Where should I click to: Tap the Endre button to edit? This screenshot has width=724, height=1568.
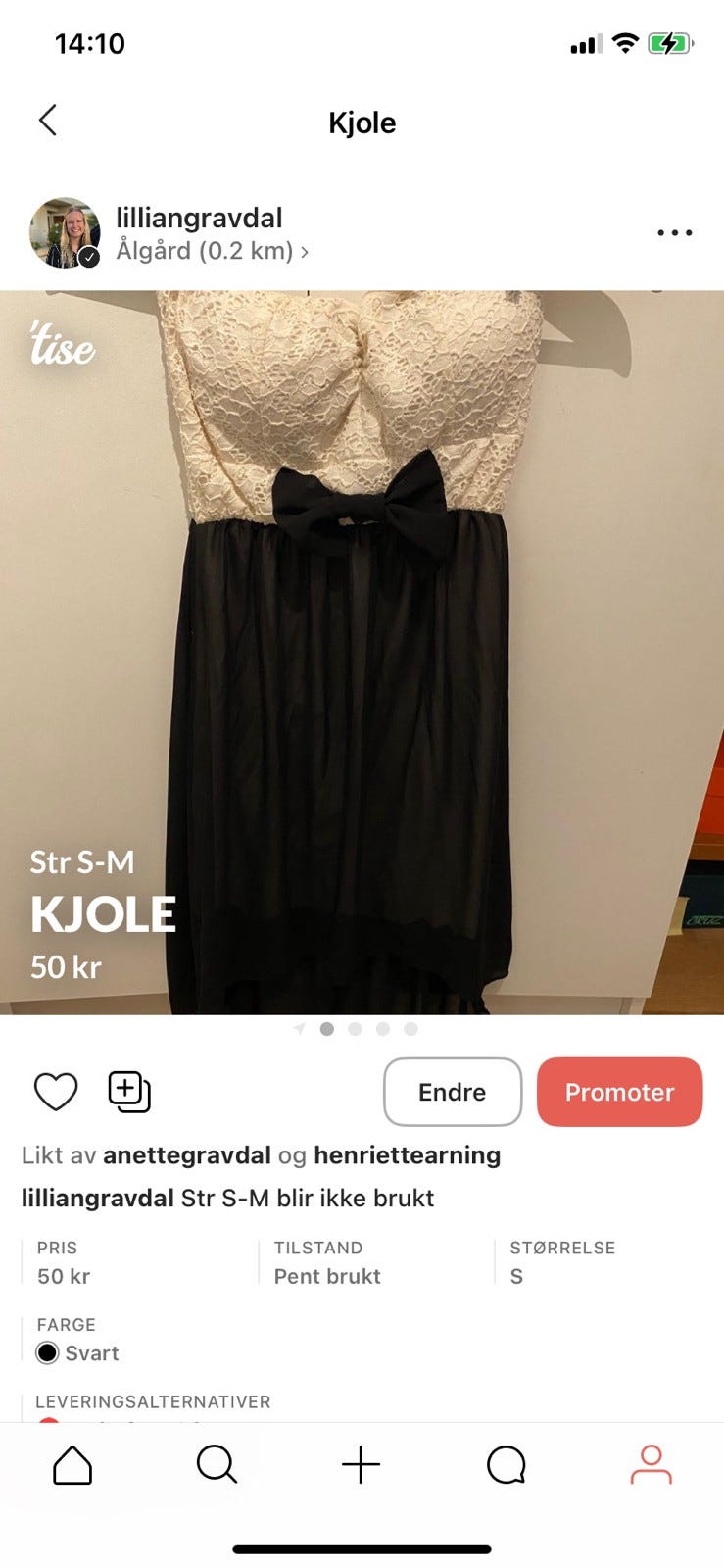452,1091
